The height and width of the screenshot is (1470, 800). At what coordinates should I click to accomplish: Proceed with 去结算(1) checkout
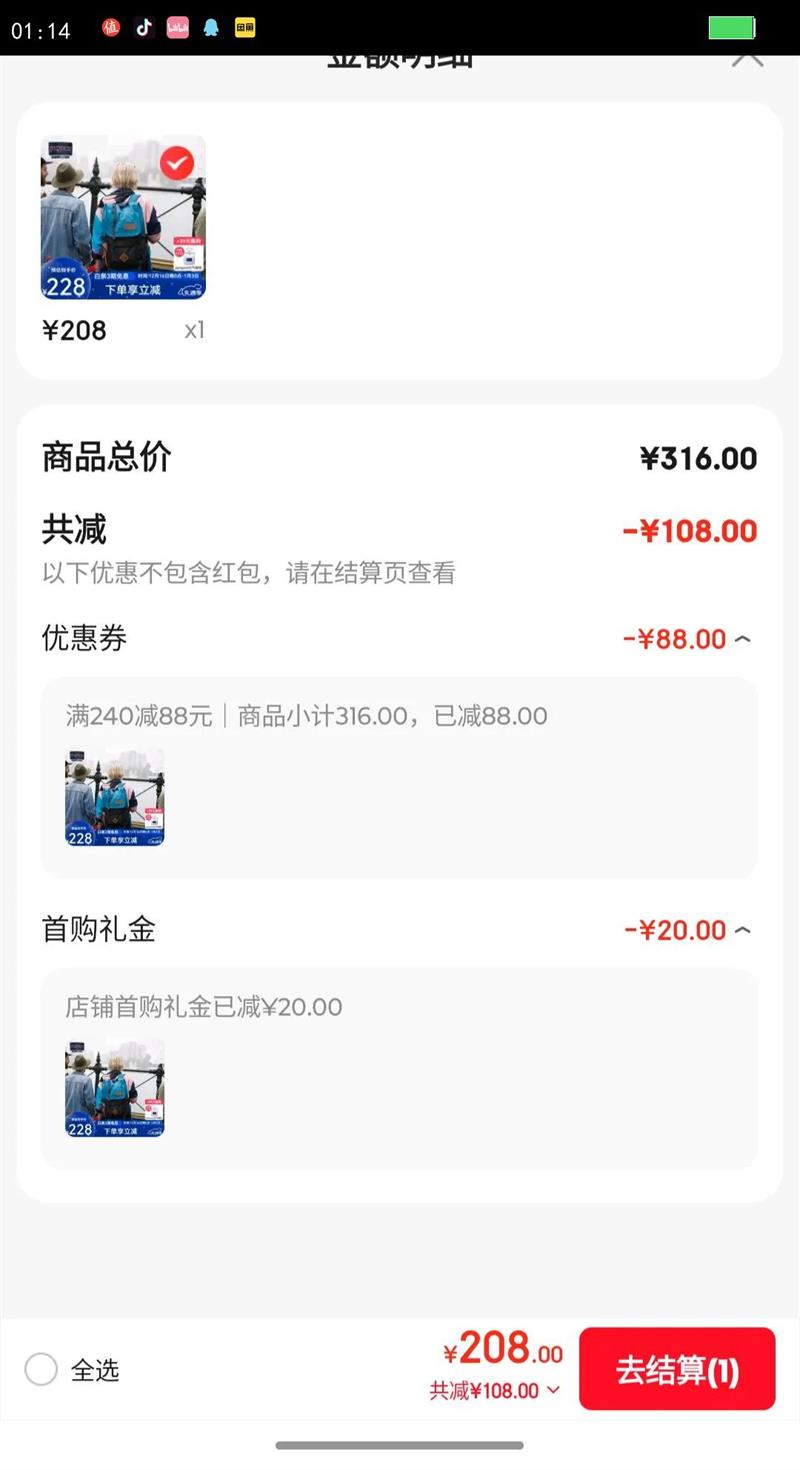677,1369
